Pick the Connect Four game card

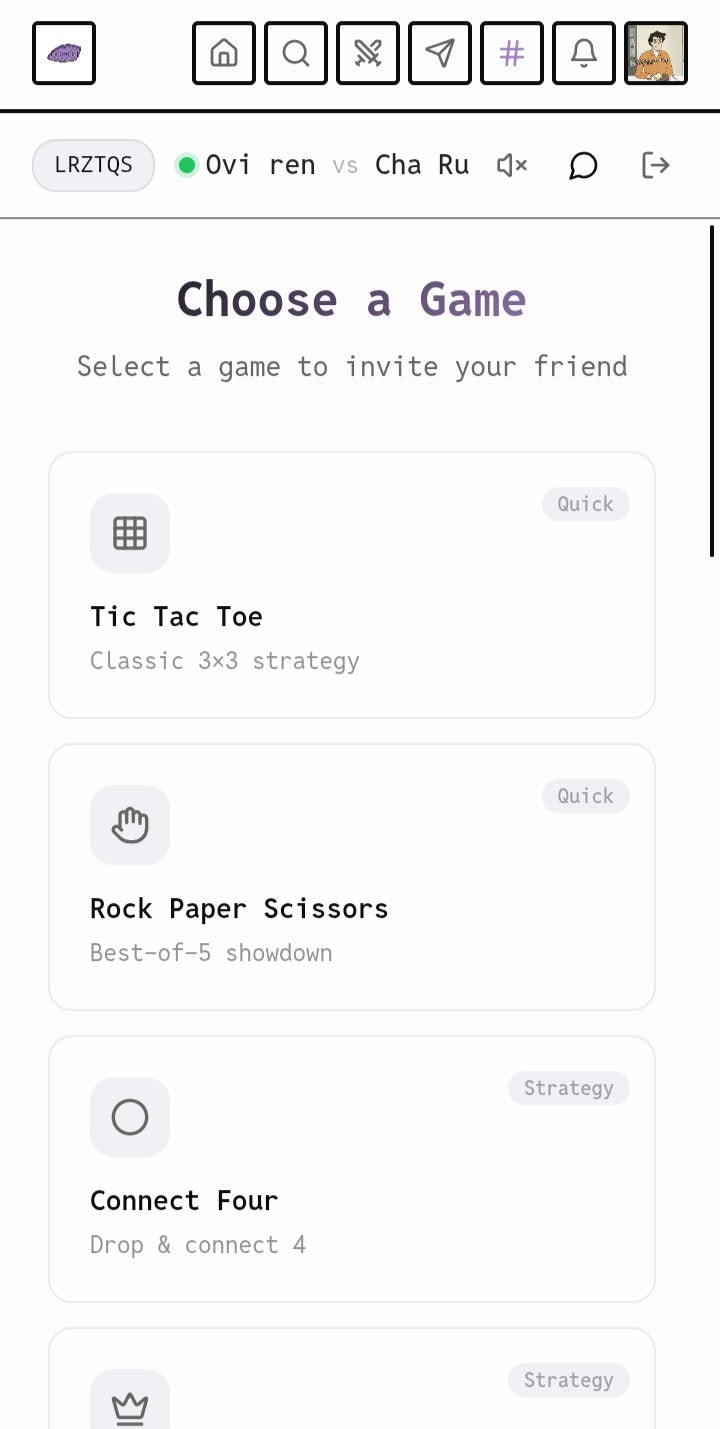352,1169
